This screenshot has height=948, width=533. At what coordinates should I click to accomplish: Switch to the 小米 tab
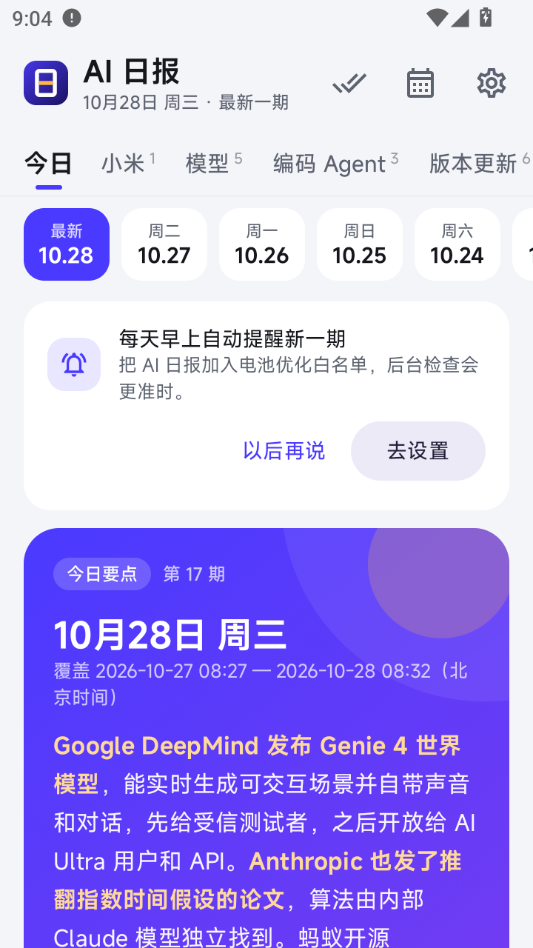(x=128, y=164)
